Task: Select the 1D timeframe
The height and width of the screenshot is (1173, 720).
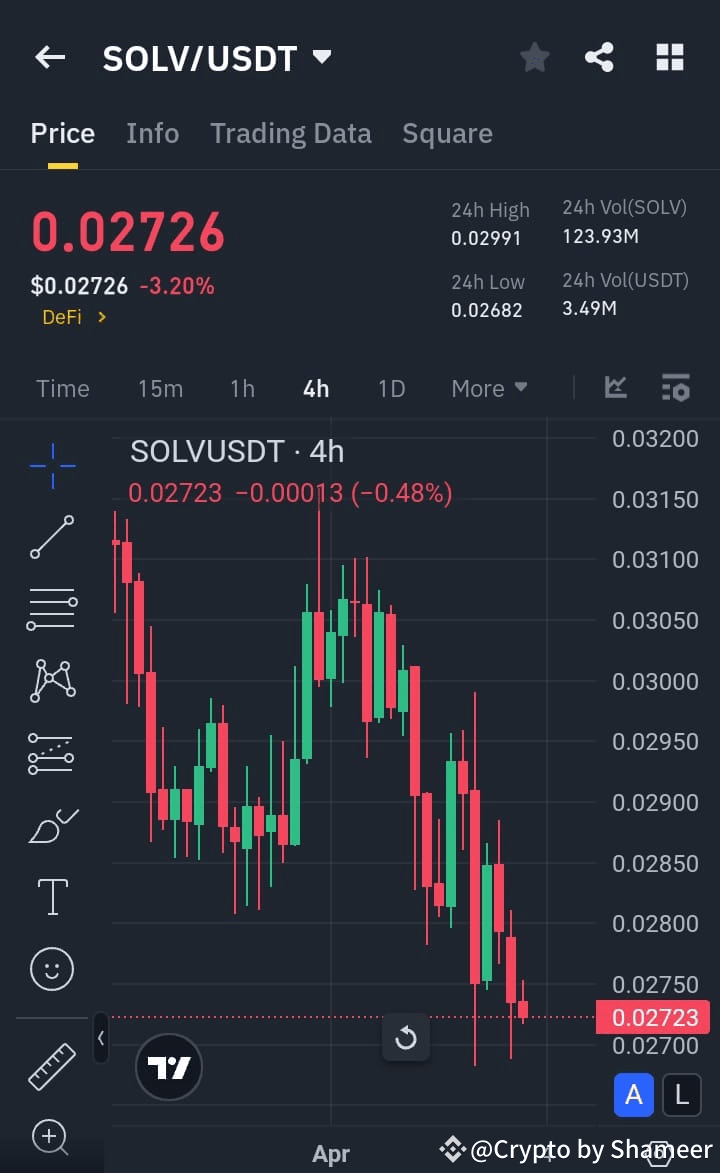Action: (x=390, y=388)
